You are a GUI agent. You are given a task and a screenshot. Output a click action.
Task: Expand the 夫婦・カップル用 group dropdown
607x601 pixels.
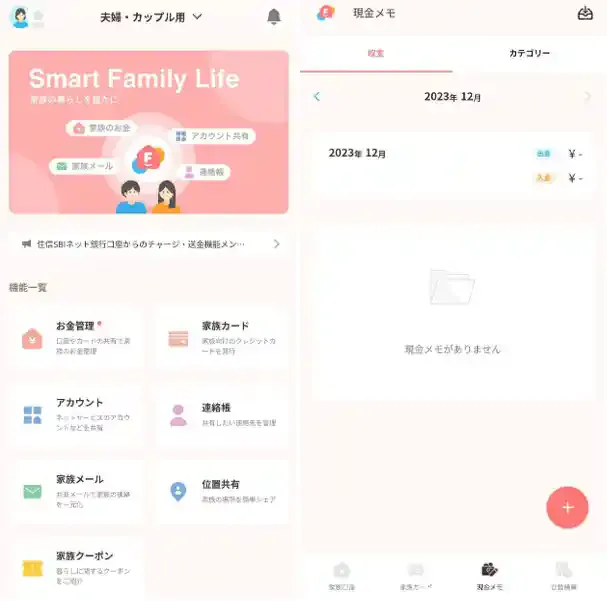151,17
